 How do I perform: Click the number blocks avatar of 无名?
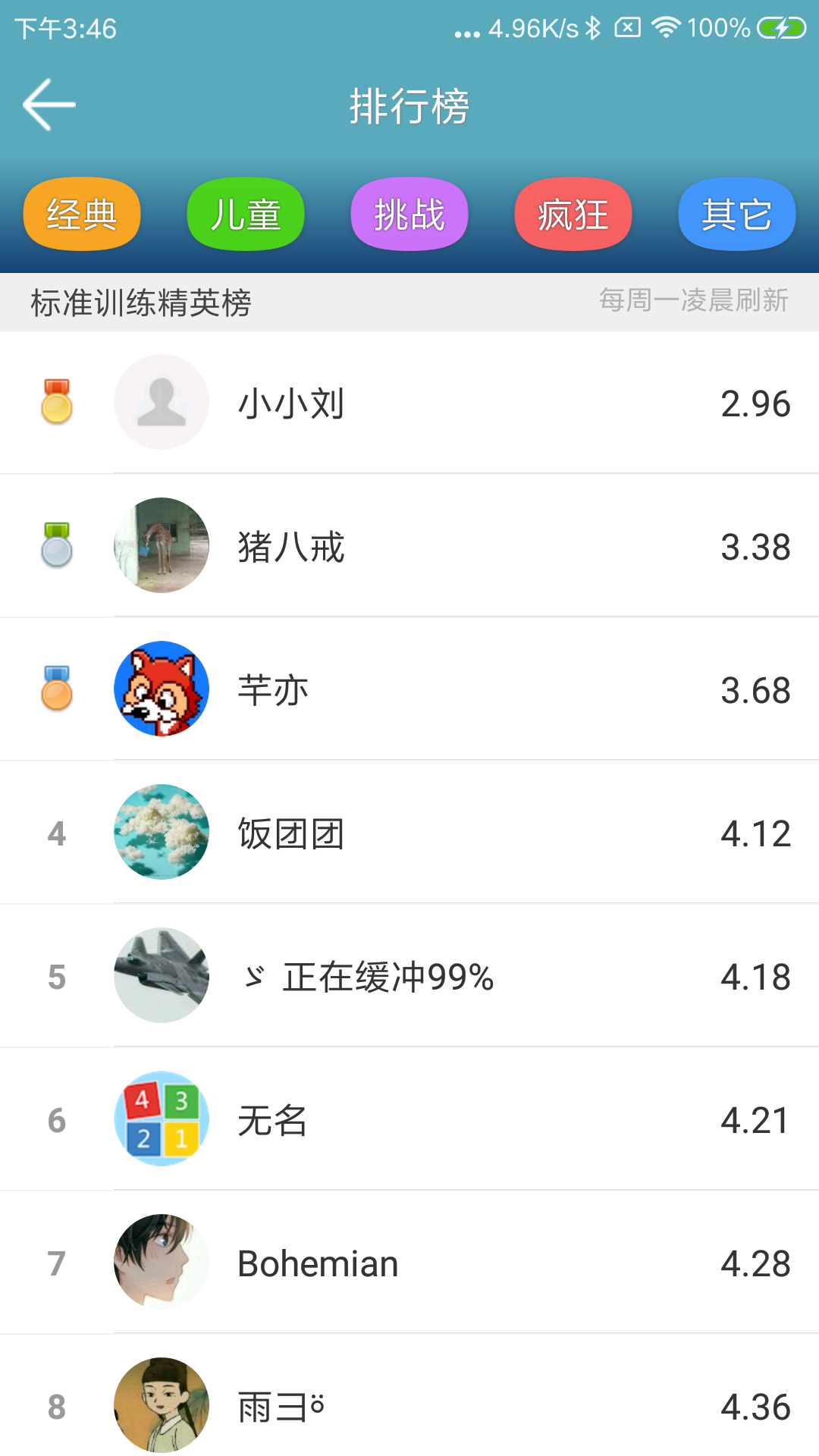[161, 1119]
